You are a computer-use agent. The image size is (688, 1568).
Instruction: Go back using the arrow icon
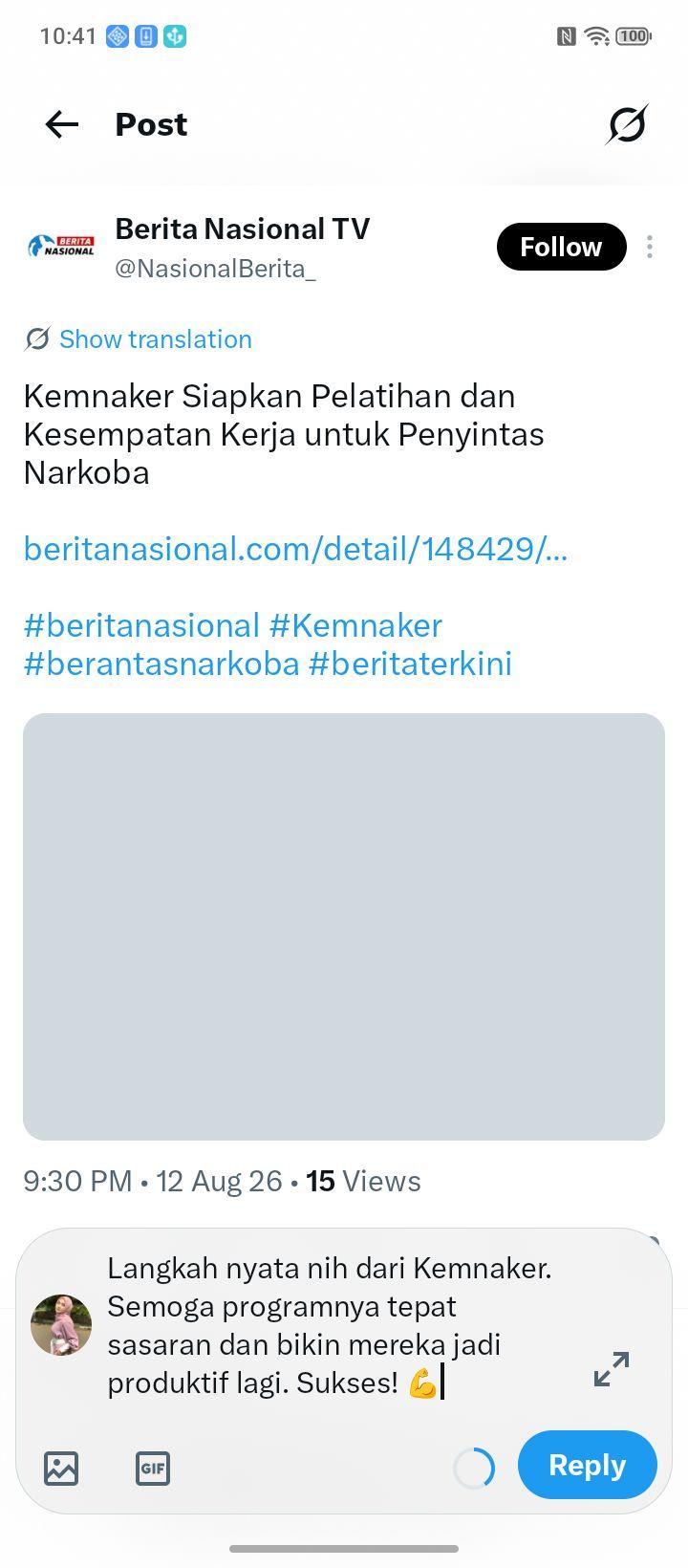(62, 124)
